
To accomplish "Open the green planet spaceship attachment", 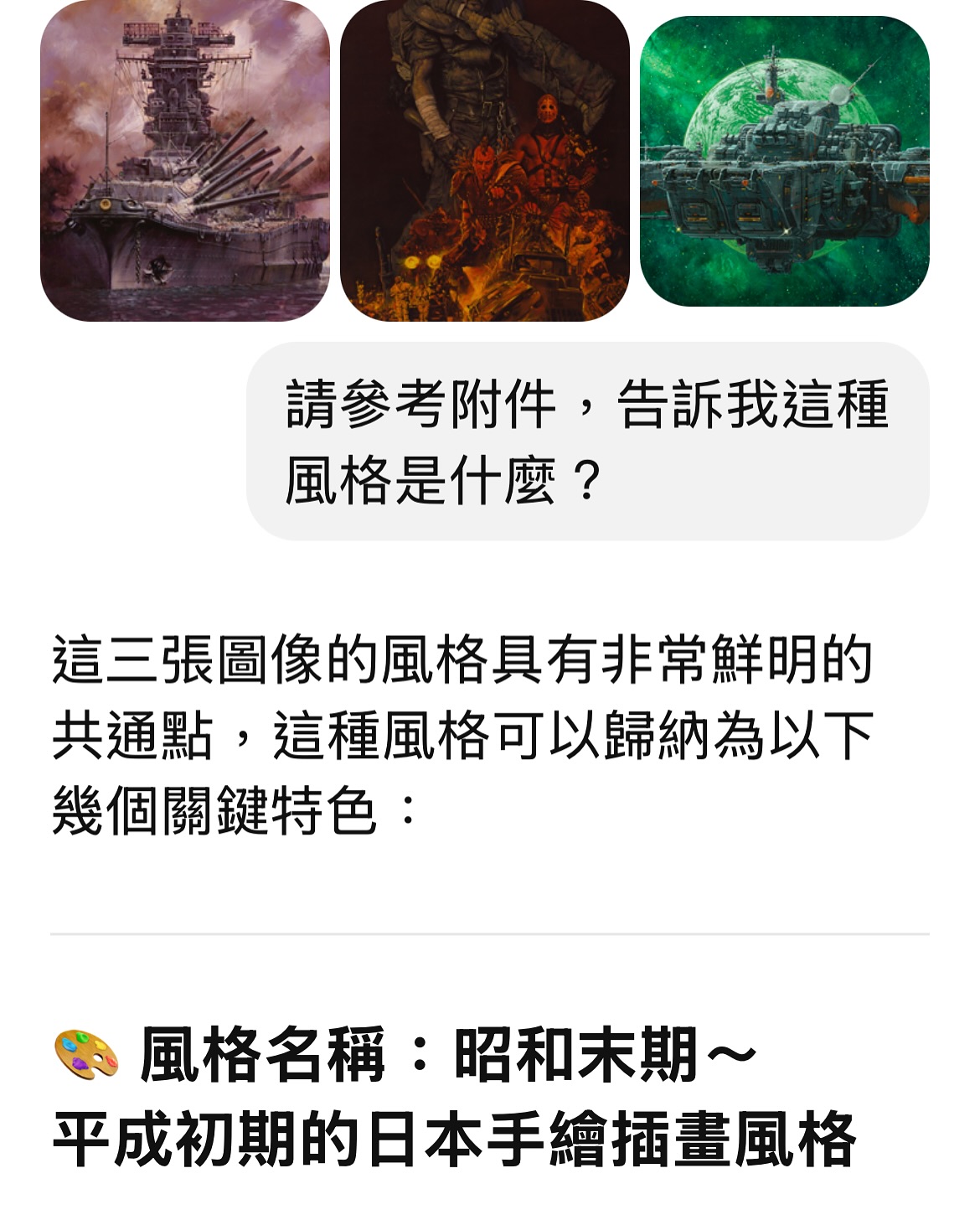I will pyautogui.click(x=784, y=161).
